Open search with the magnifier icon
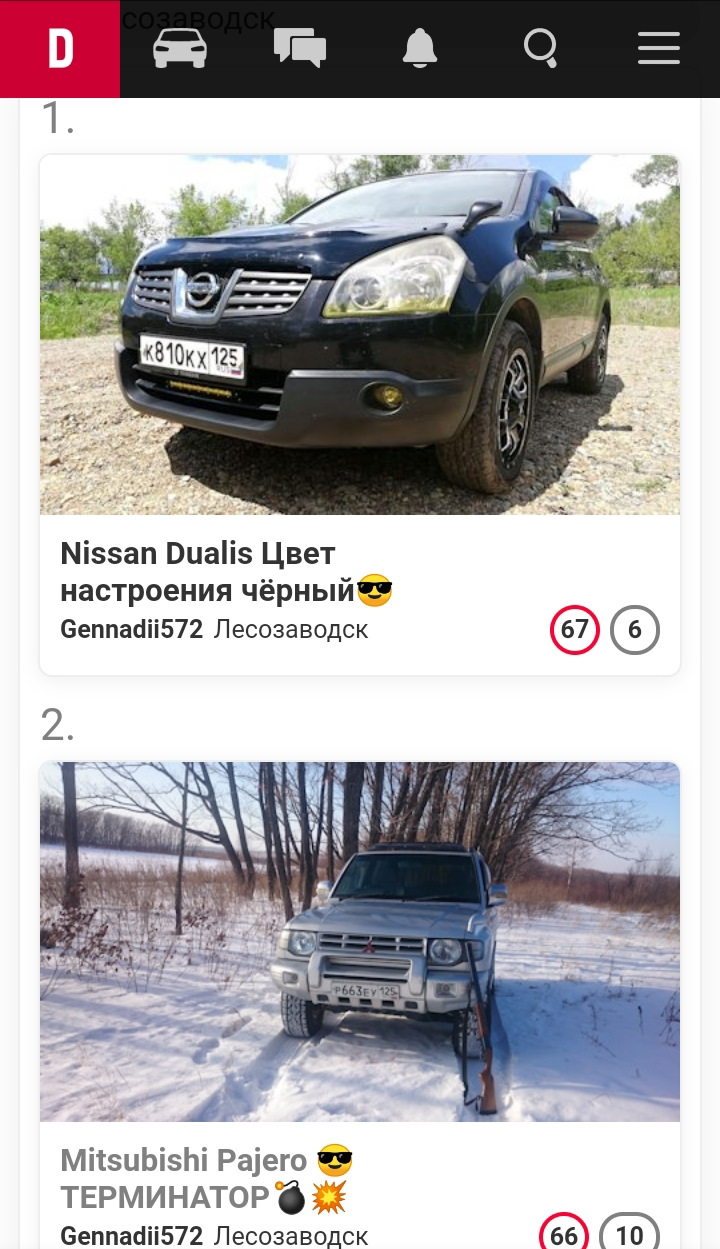This screenshot has width=720, height=1249. (541, 48)
